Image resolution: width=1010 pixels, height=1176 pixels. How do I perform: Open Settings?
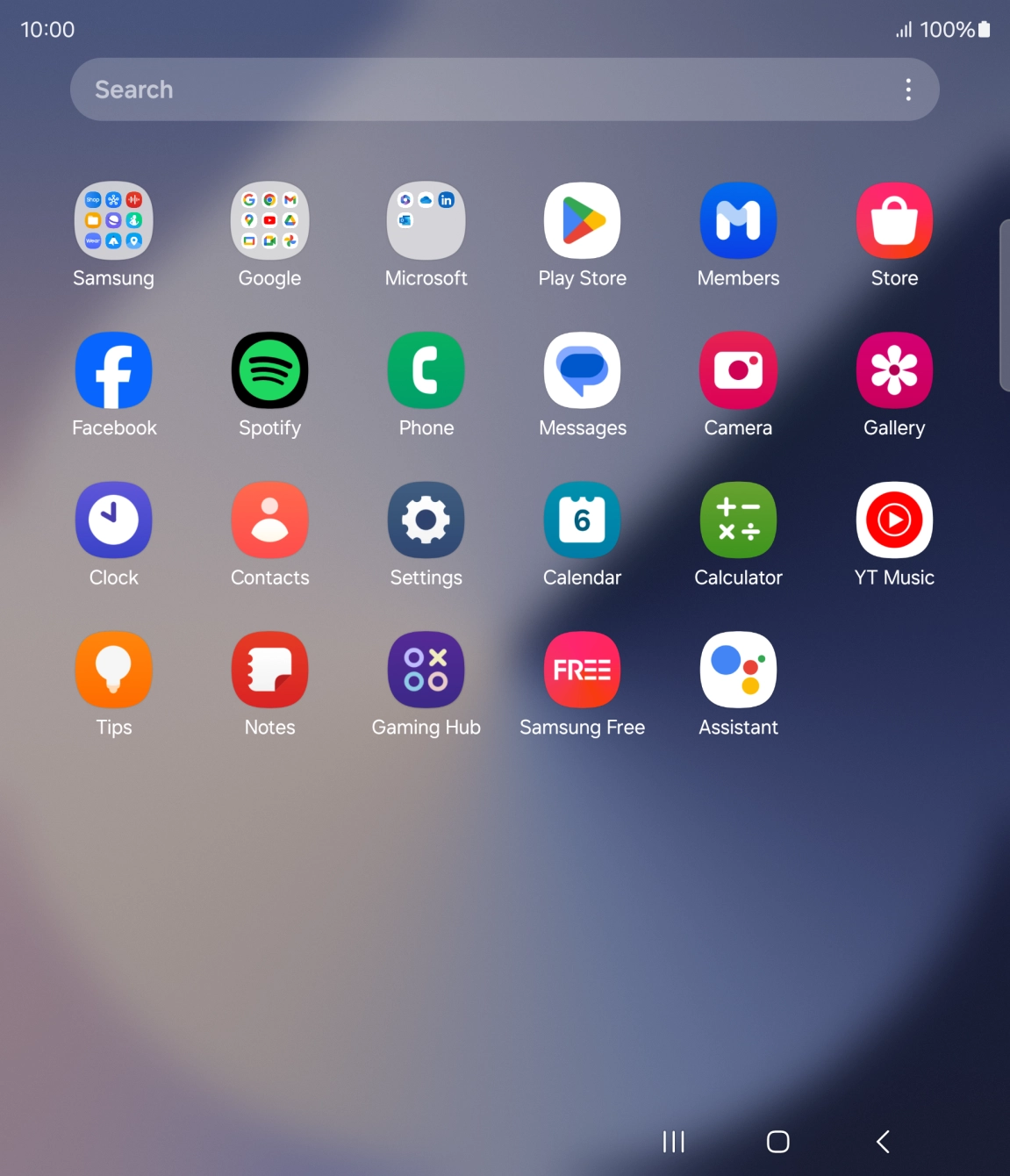(426, 520)
